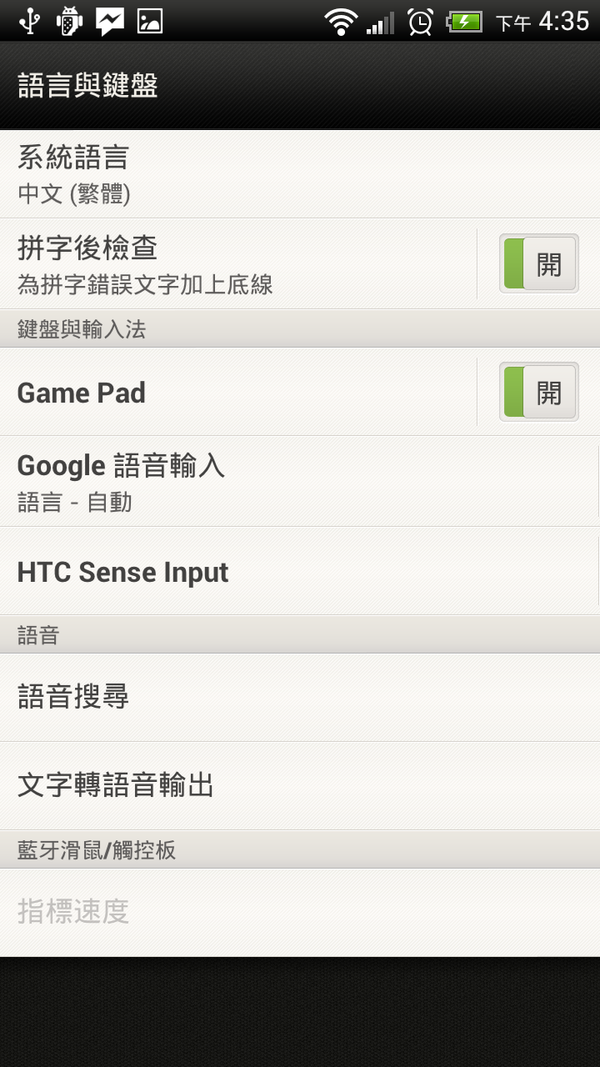This screenshot has width=600, height=1067.
Task: Open 系統語言 language setting
Action: click(x=300, y=174)
